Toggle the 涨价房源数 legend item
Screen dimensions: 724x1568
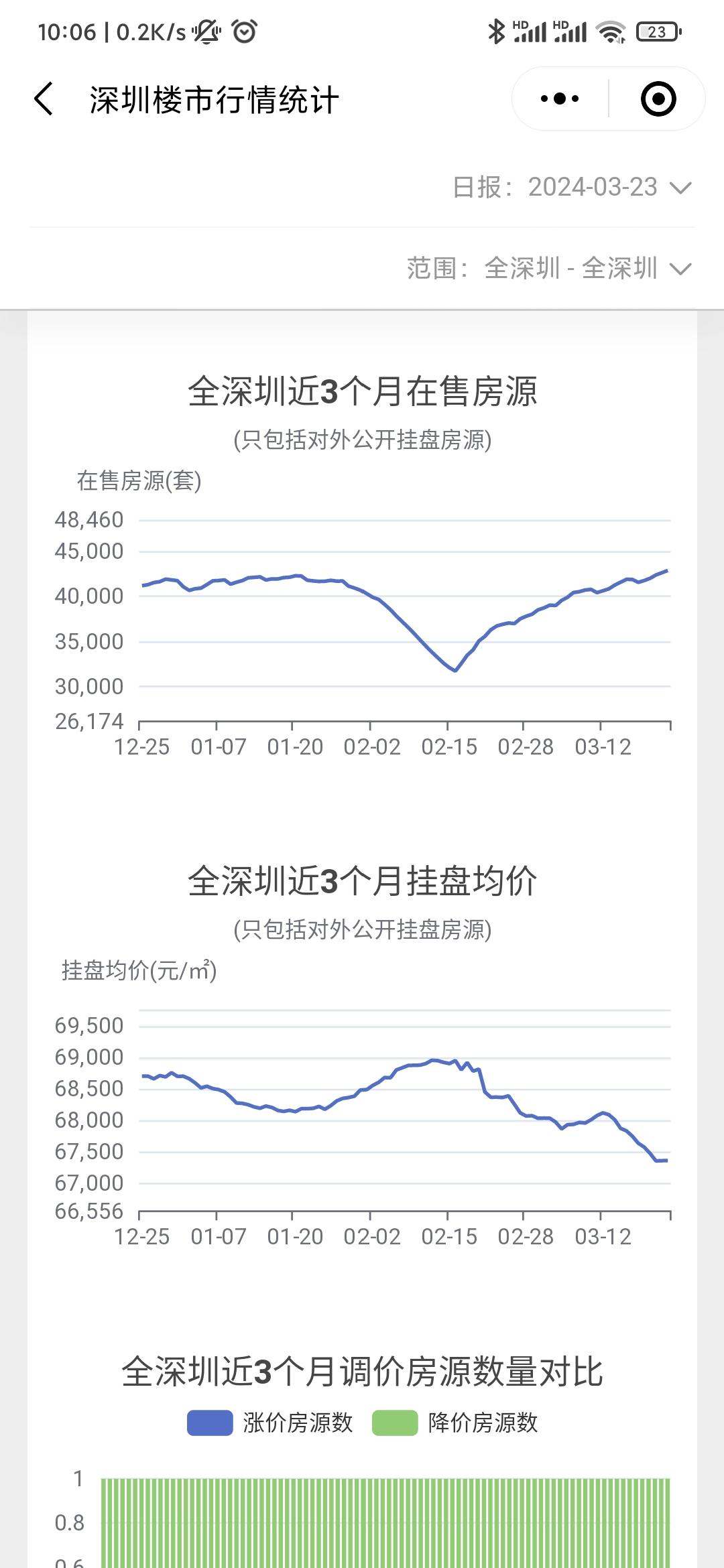click(x=270, y=1423)
